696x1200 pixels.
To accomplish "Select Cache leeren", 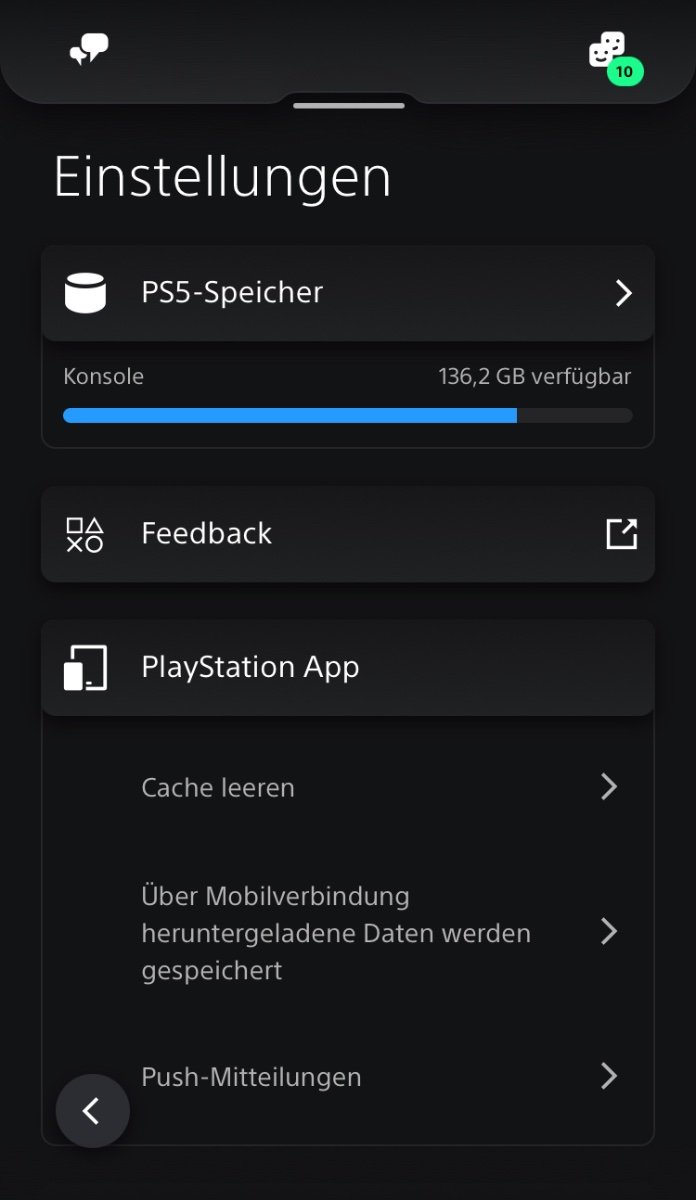I will (x=380, y=788).
